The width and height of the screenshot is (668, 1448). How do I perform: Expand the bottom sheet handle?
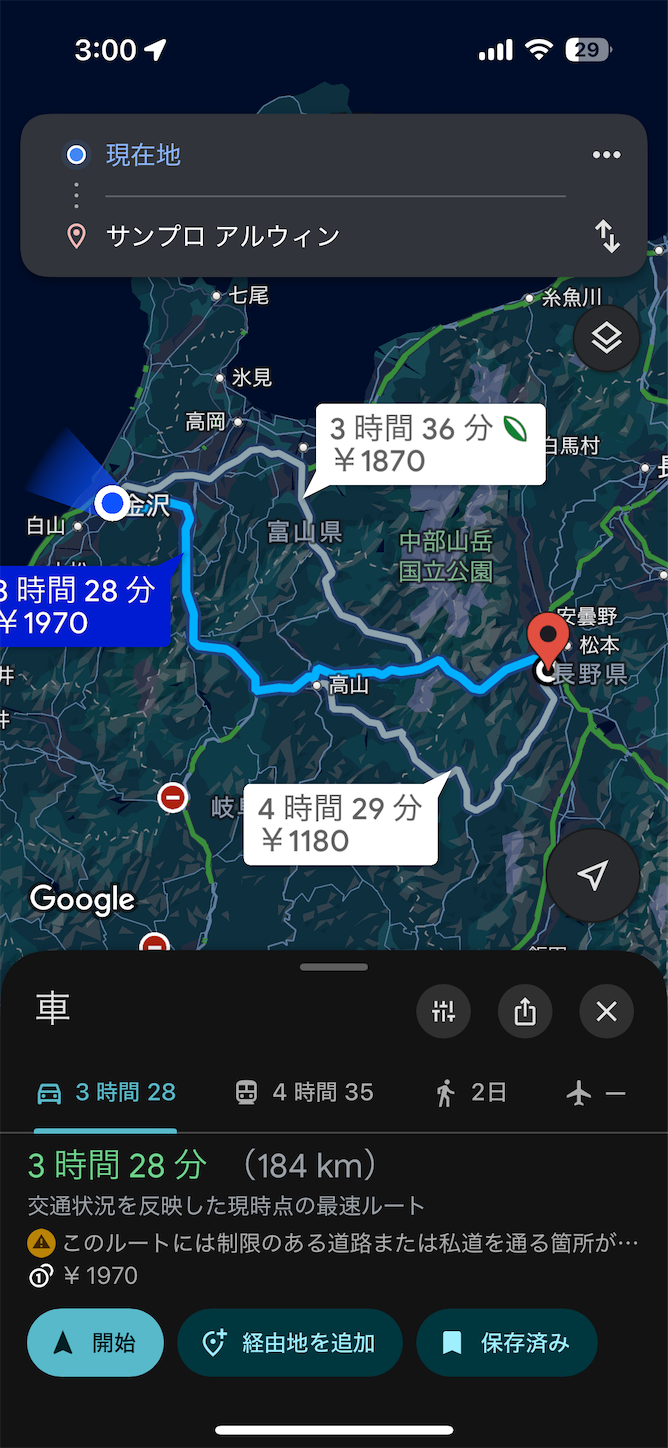pyautogui.click(x=334, y=967)
